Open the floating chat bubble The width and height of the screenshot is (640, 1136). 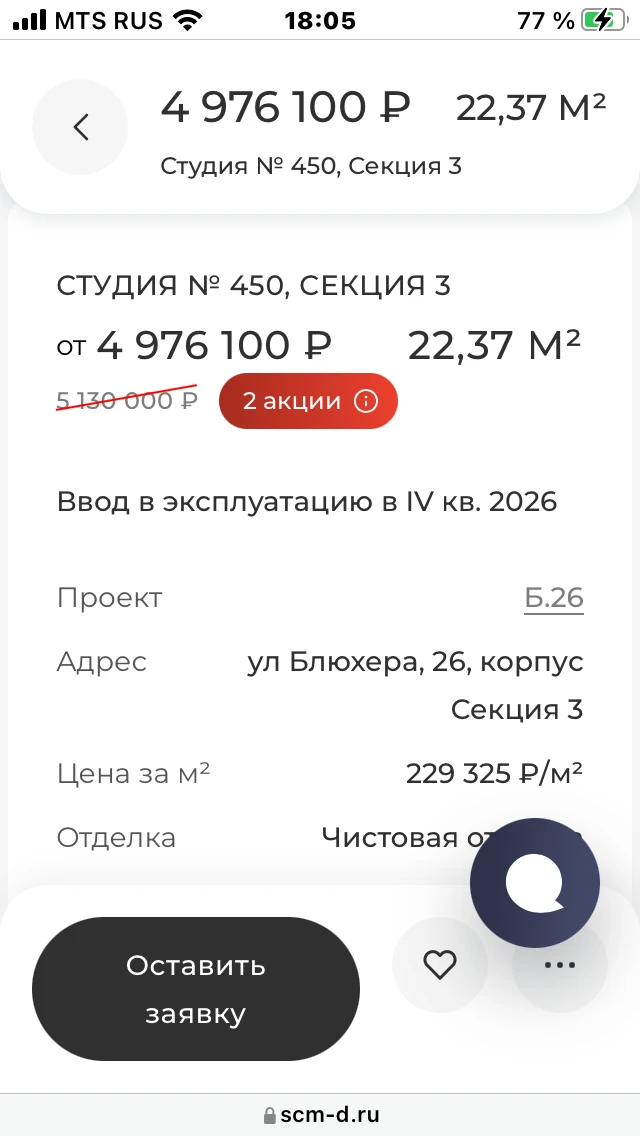(535, 882)
